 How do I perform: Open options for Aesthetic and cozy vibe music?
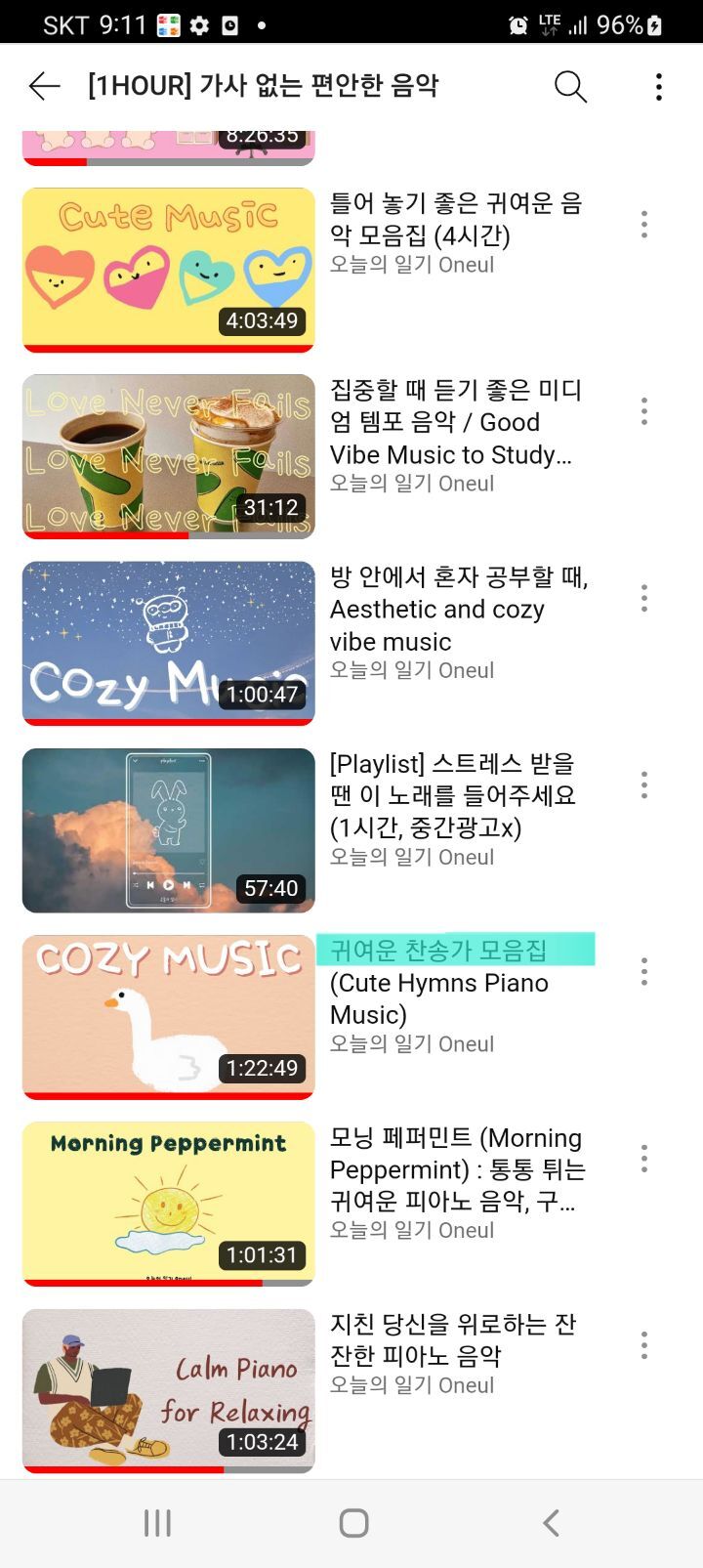tap(644, 598)
